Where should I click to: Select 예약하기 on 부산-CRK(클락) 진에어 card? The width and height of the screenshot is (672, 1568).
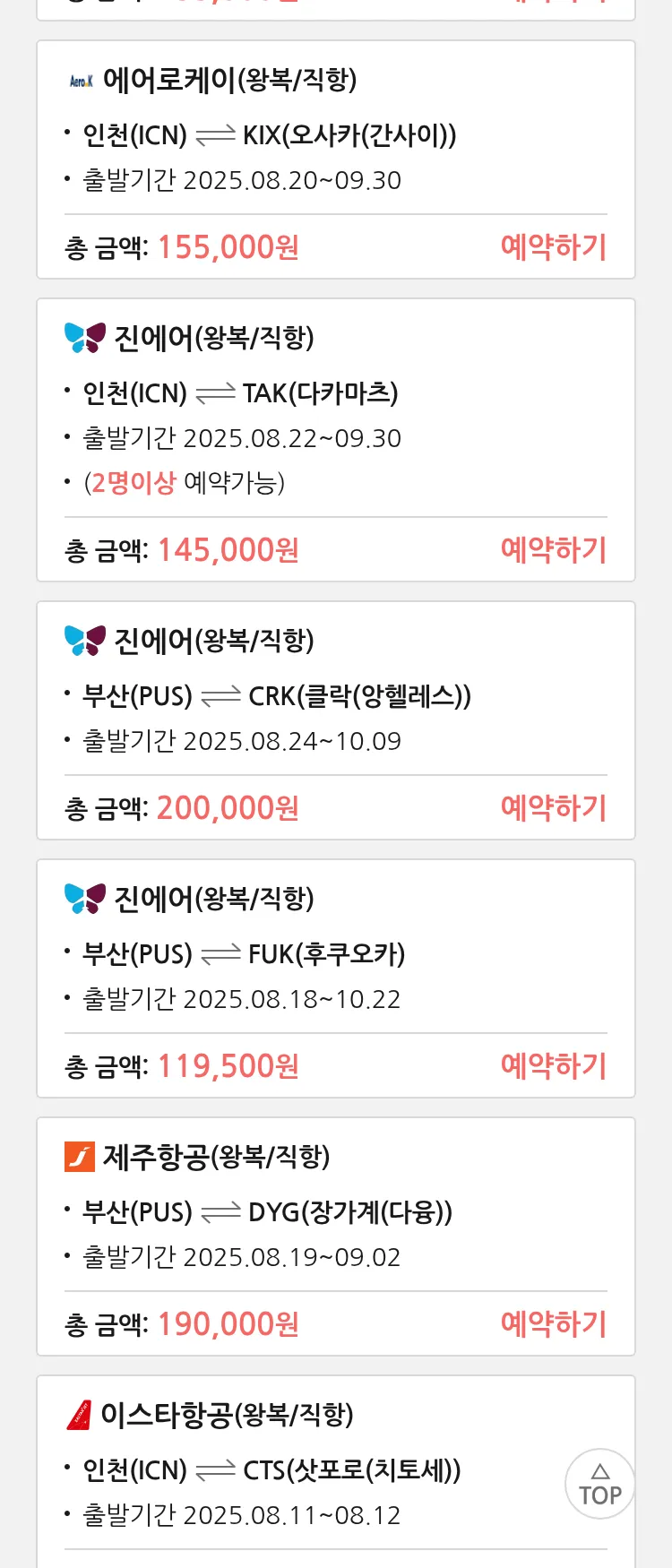553,808
